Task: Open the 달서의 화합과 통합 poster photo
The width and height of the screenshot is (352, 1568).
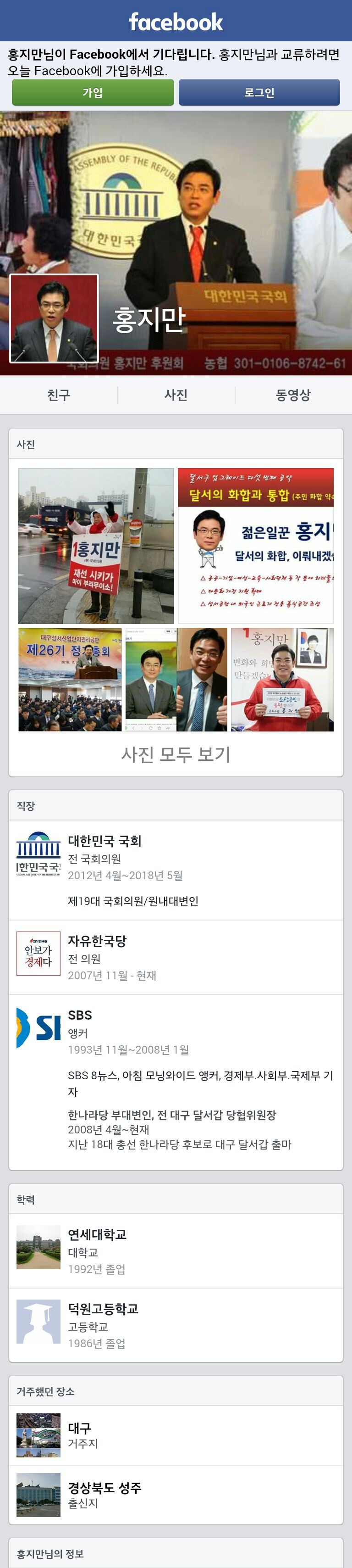Action: point(255,546)
